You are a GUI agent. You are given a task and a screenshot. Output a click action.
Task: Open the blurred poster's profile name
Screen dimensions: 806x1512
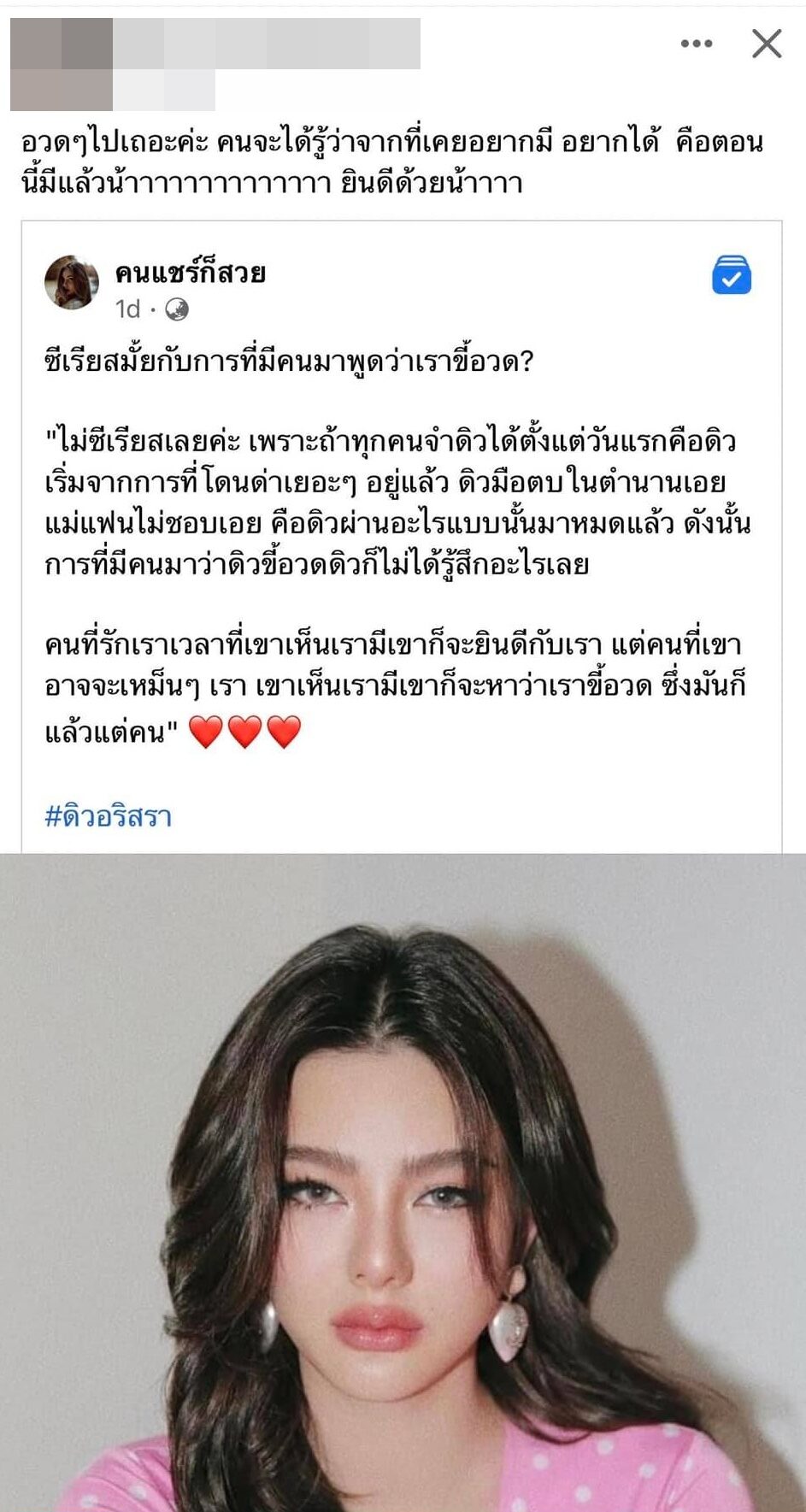pos(265,43)
